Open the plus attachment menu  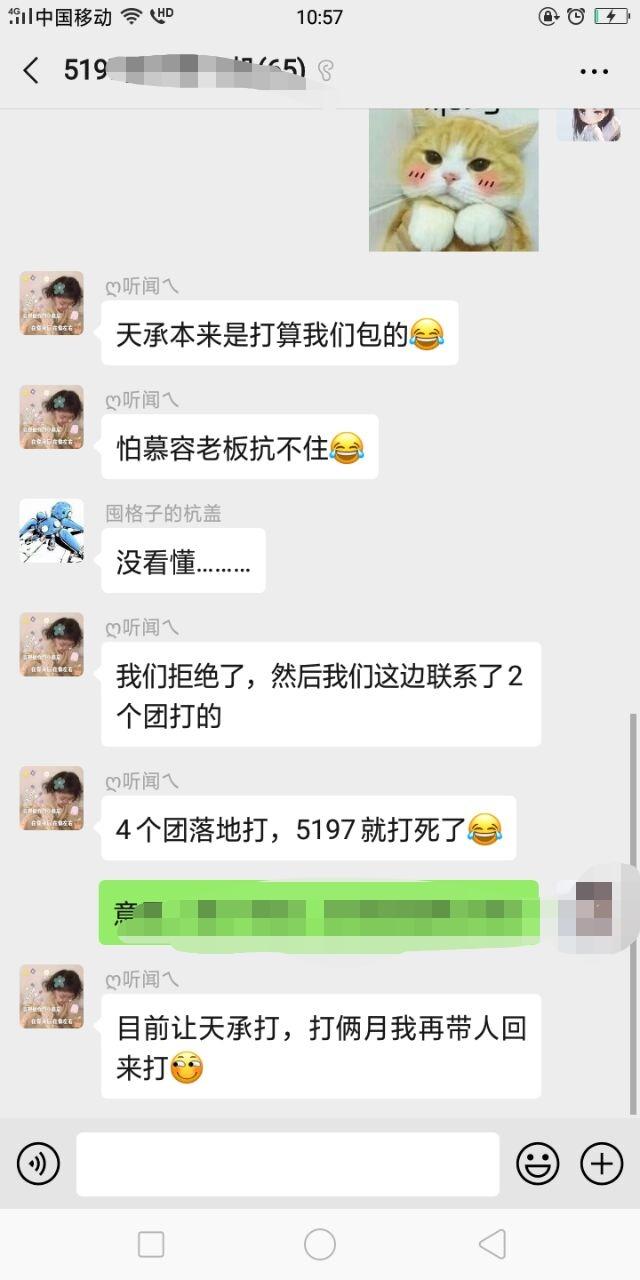[x=602, y=1164]
